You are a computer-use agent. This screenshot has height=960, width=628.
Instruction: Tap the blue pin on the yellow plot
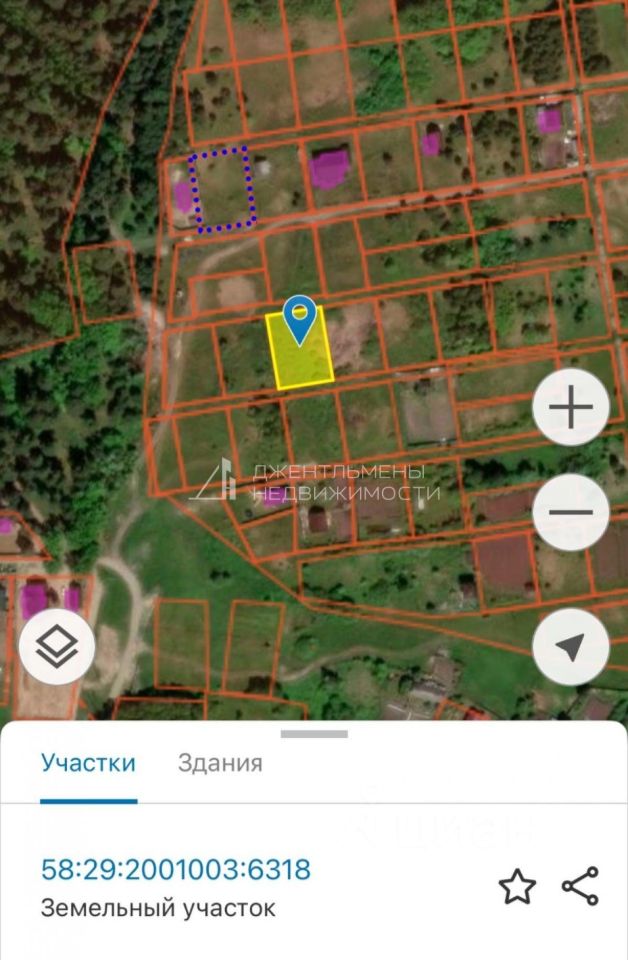299,318
